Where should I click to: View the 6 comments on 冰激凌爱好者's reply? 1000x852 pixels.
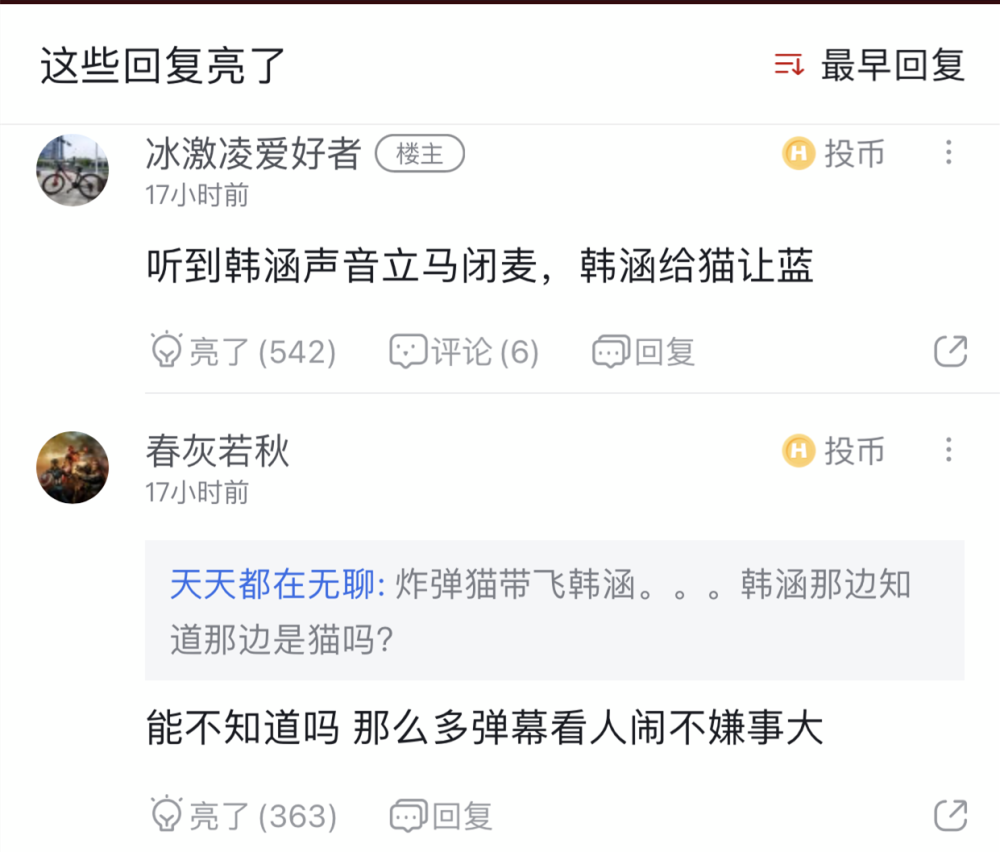coord(464,352)
